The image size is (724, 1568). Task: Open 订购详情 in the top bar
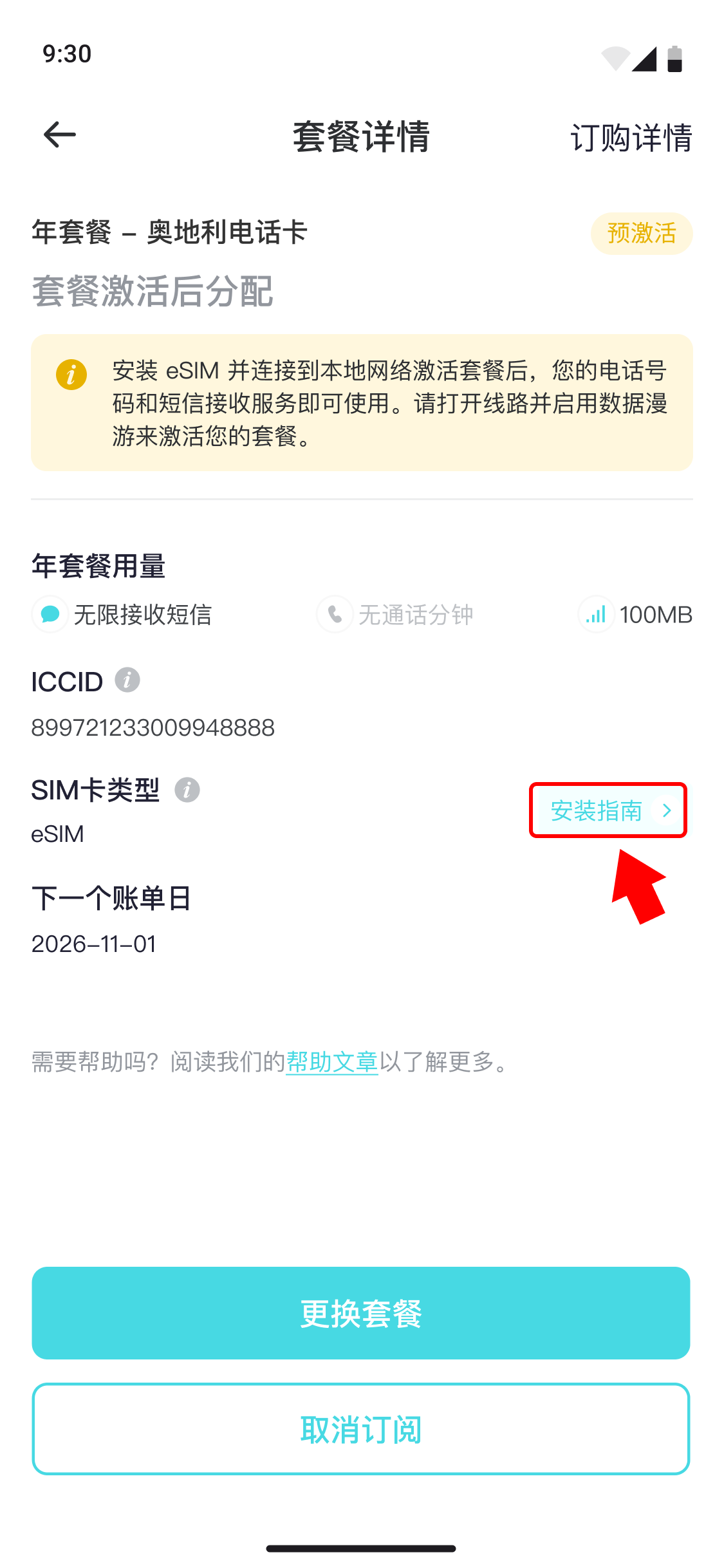(631, 137)
